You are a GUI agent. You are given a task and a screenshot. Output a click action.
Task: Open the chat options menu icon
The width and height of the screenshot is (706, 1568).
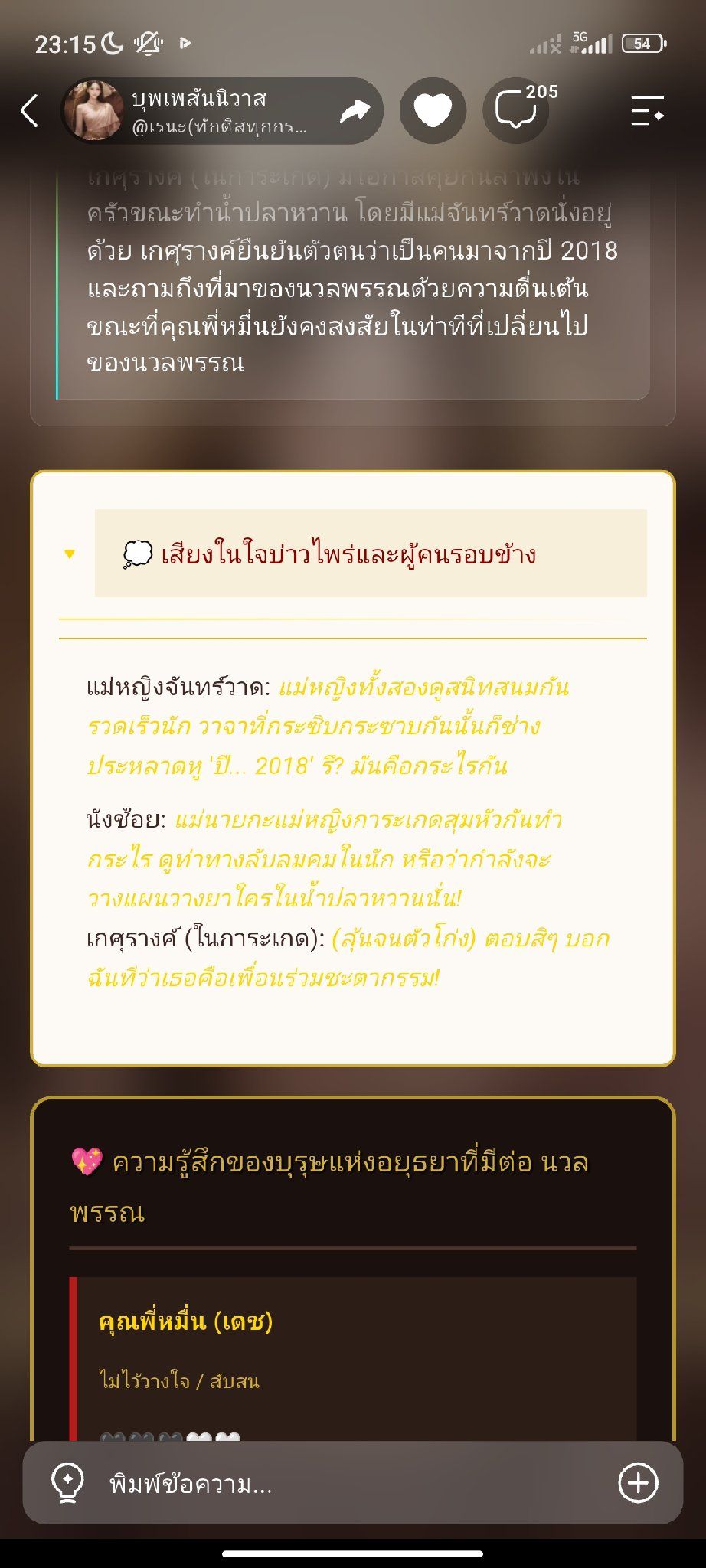point(647,111)
